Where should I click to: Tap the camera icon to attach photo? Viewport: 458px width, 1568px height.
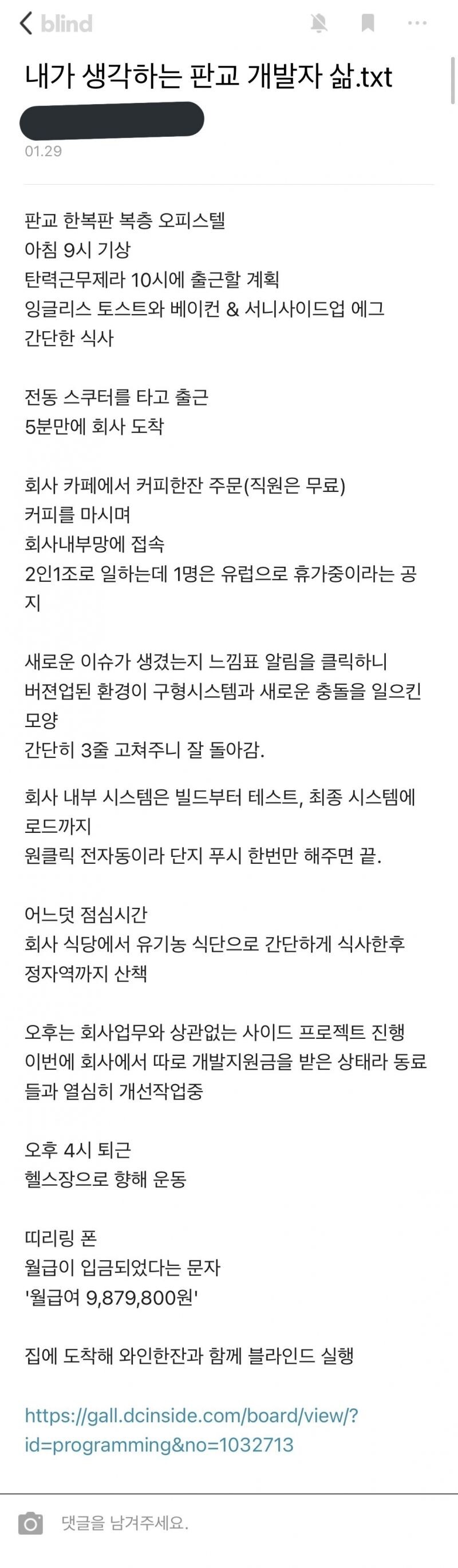[x=30, y=1523]
